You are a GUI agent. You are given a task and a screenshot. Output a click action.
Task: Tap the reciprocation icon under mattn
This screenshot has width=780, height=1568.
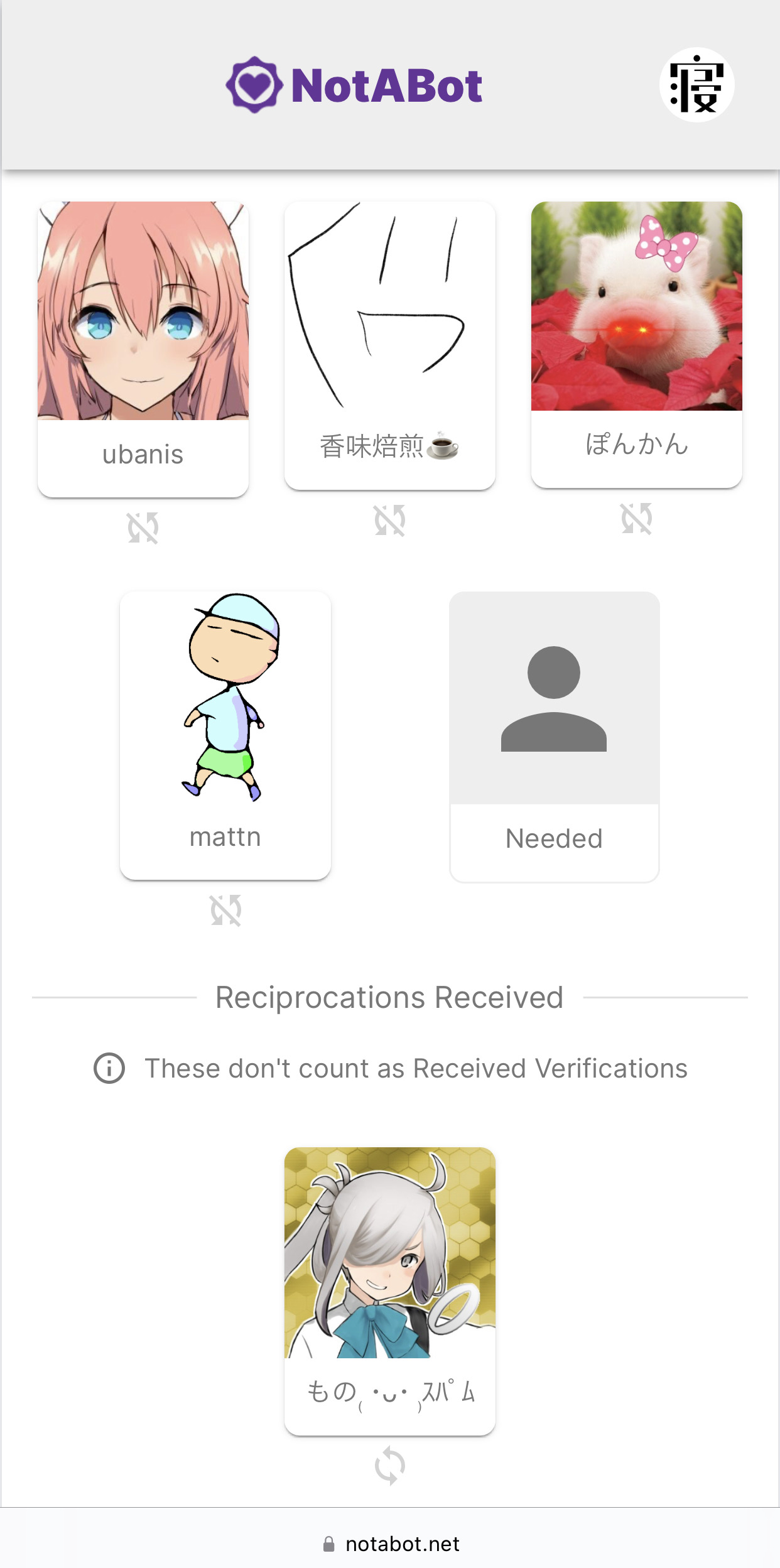click(x=225, y=910)
